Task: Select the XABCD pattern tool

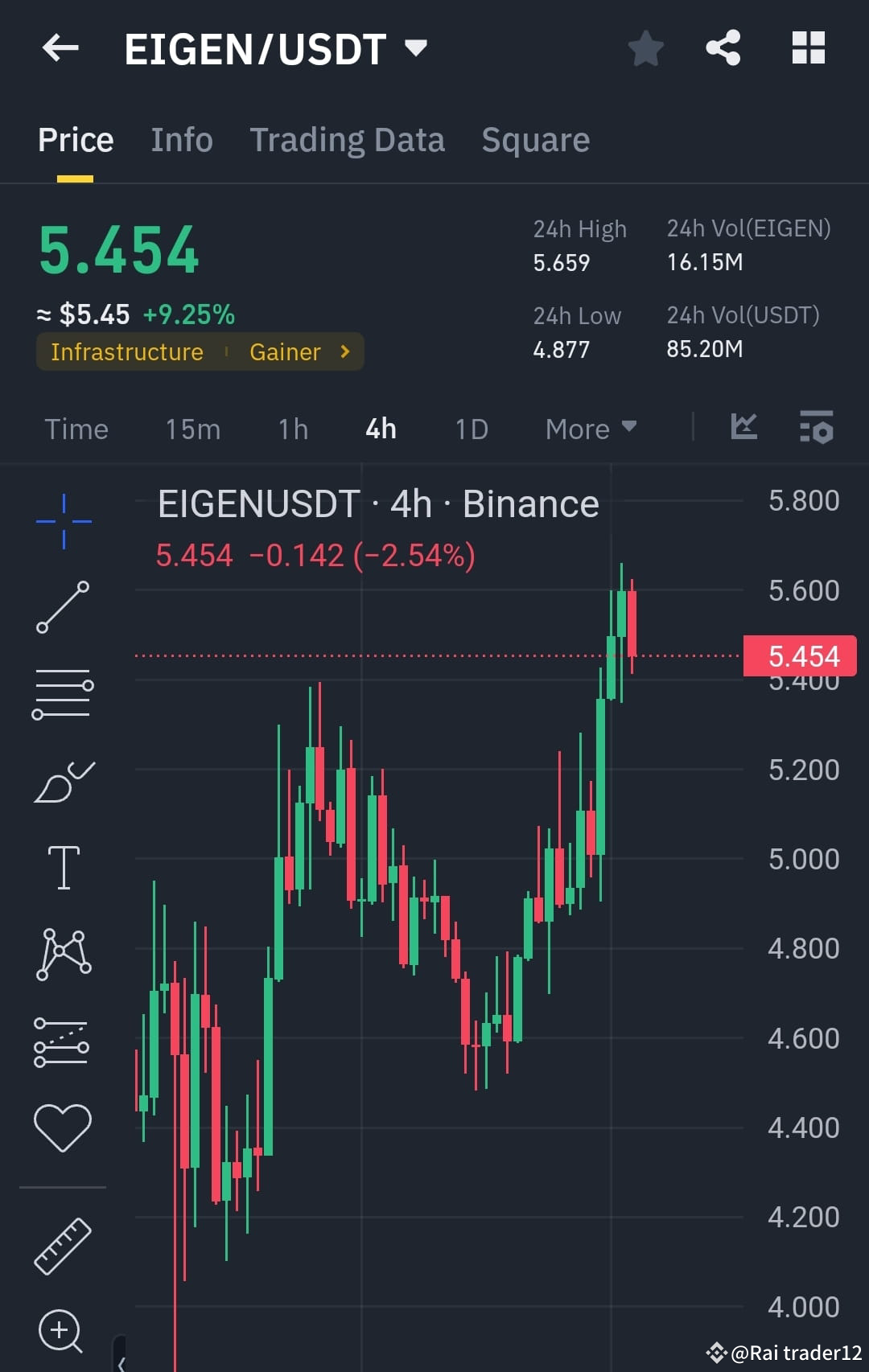Action: pyautogui.click(x=63, y=953)
